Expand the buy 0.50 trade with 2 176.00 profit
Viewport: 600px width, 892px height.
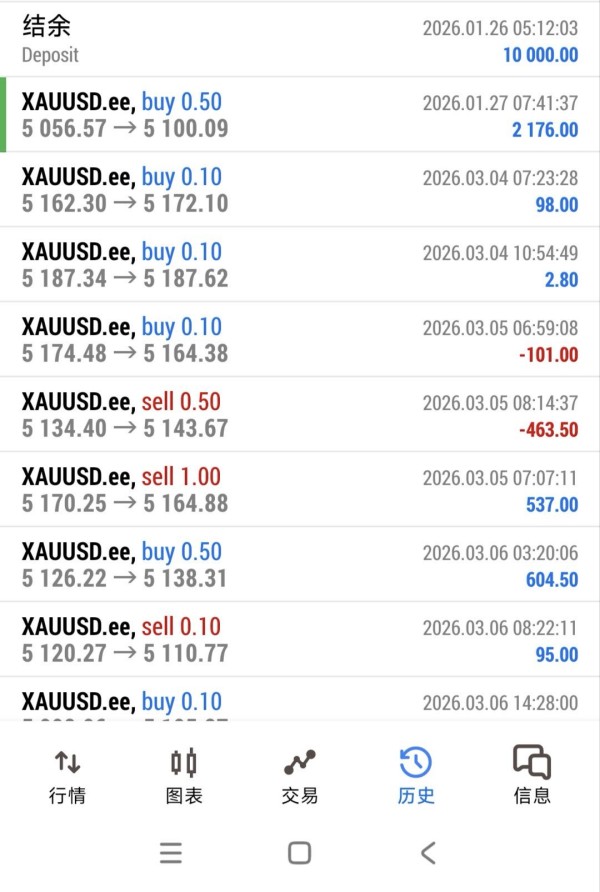(x=300, y=115)
